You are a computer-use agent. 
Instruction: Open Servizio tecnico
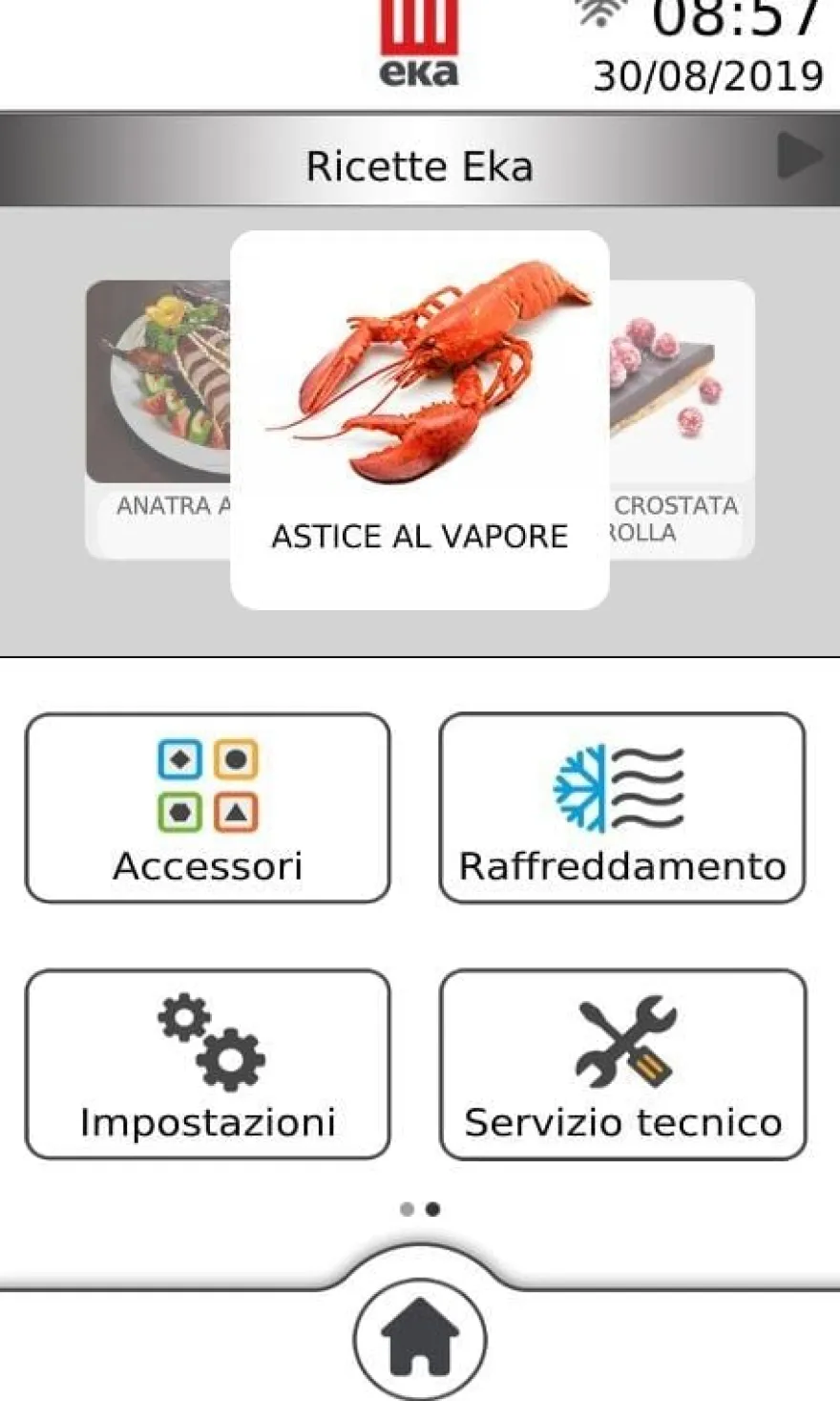[x=622, y=1065]
